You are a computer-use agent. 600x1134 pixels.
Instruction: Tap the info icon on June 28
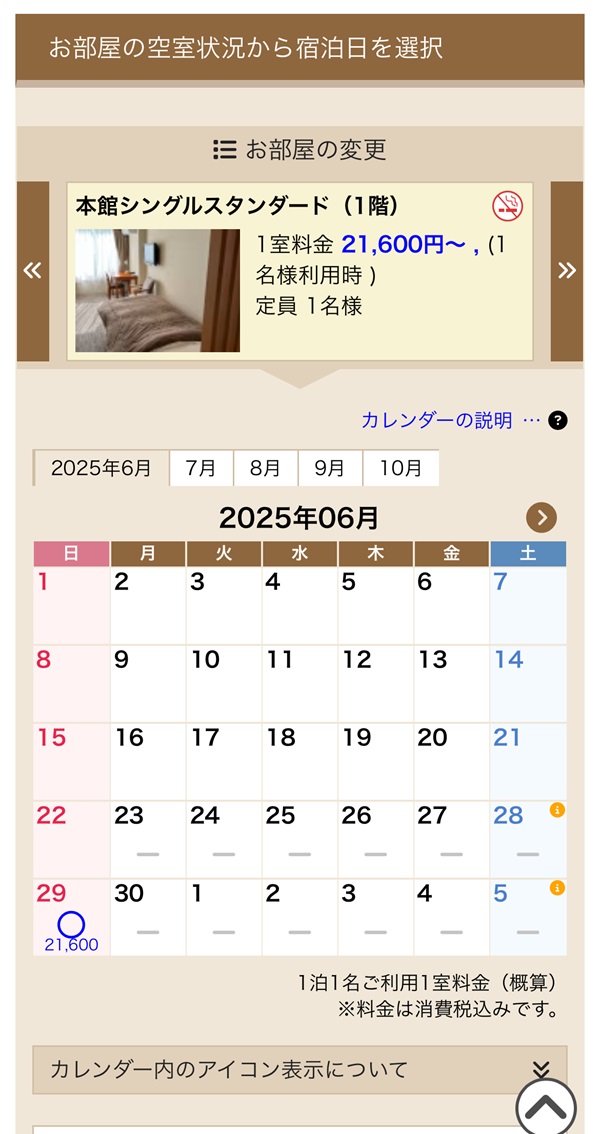[x=558, y=810]
